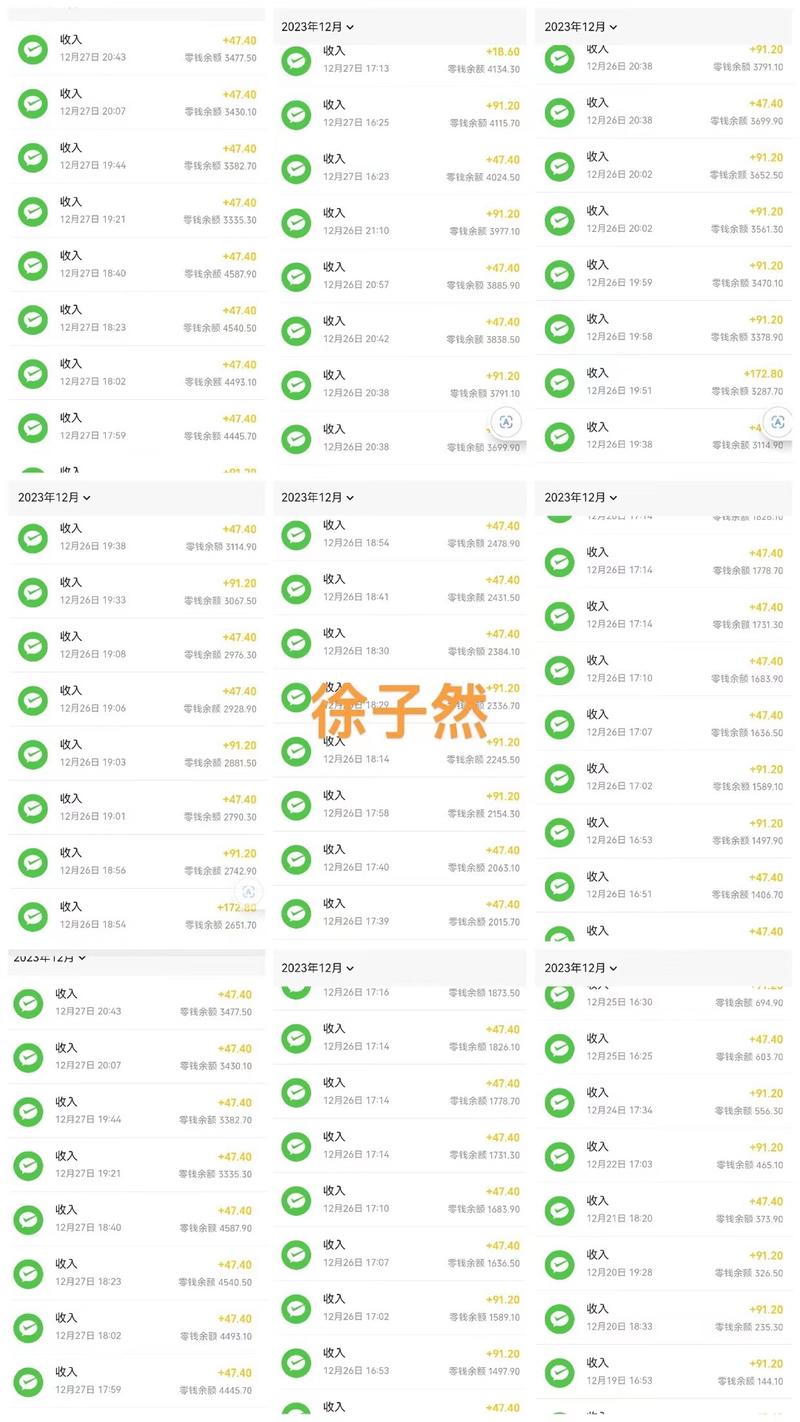Screen dimensions: 800x1422
Task: Select the WeChat Pay icon beside the +18.60 entry
Action: click(296, 60)
